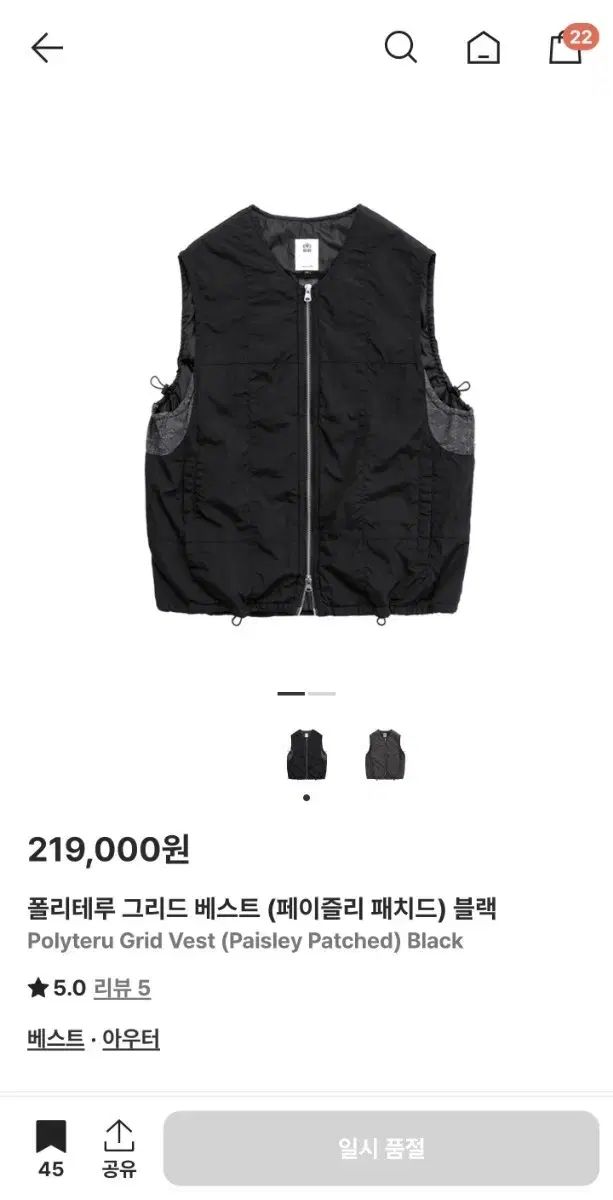Bookmark this vest with 45 saves

pyautogui.click(x=51, y=1147)
